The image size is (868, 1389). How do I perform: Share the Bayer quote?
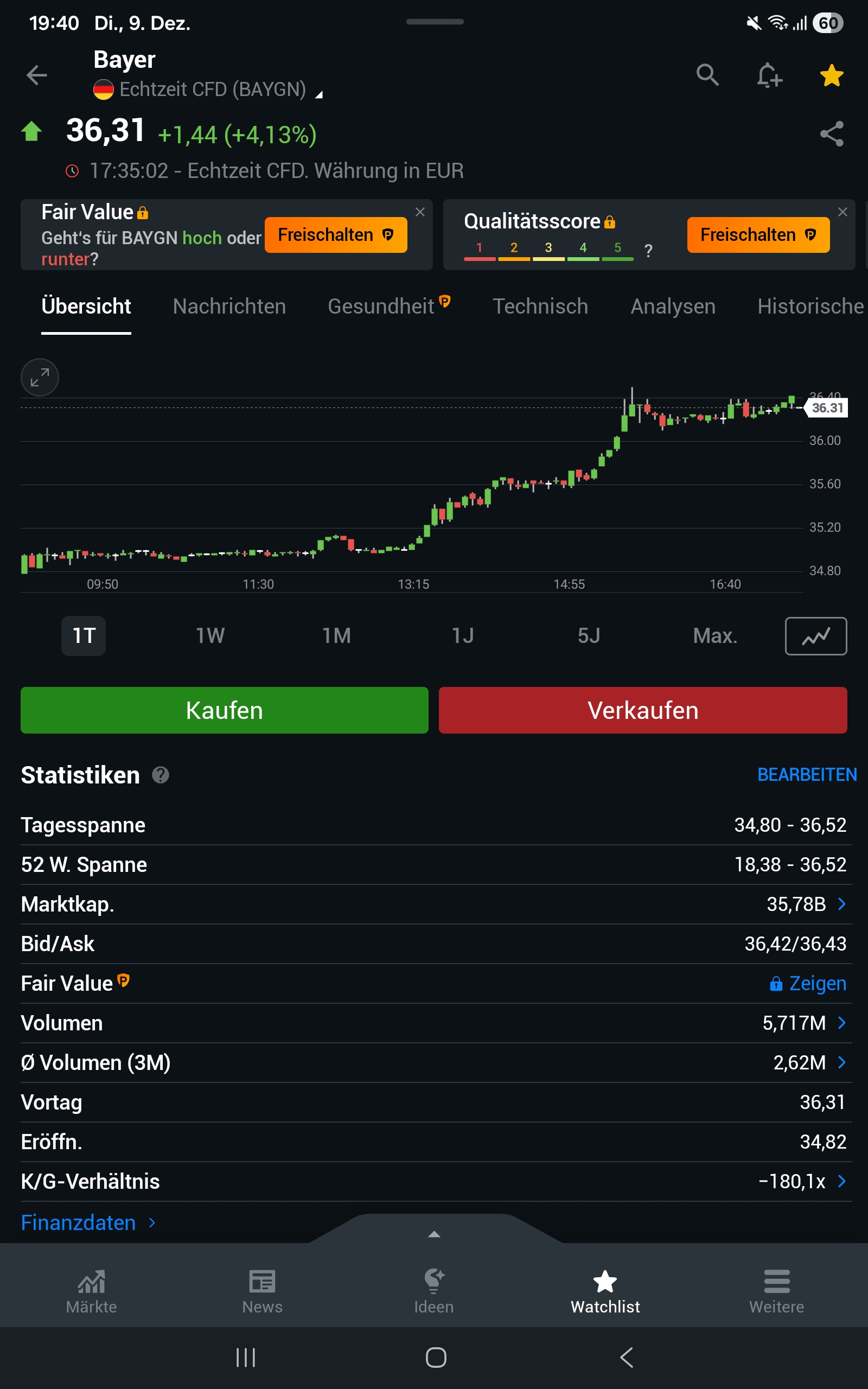click(831, 133)
